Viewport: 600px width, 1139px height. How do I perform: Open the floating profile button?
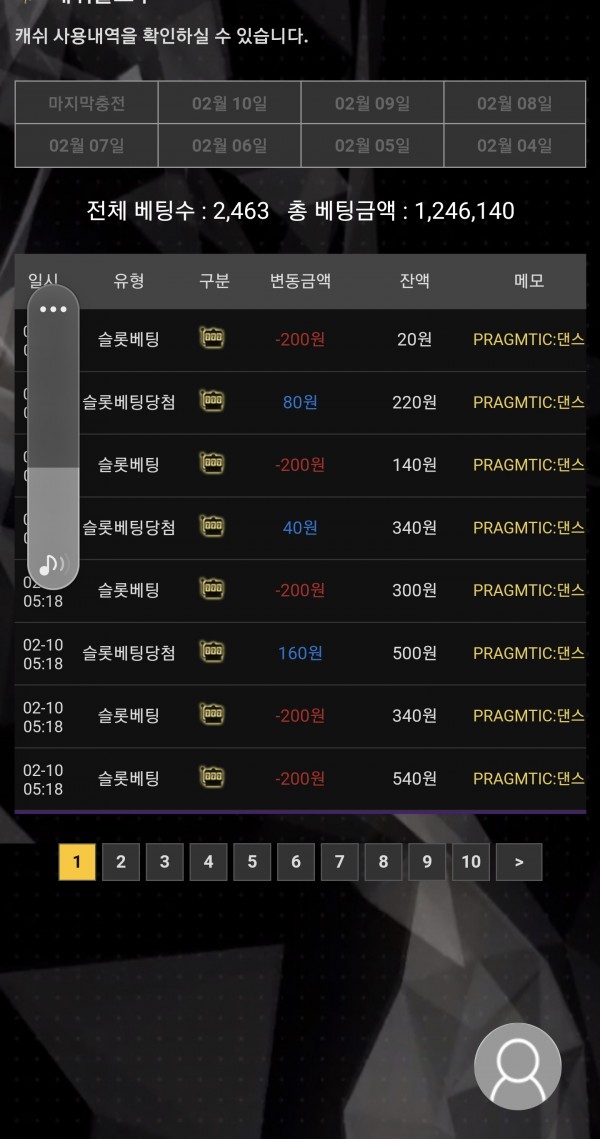517,1066
